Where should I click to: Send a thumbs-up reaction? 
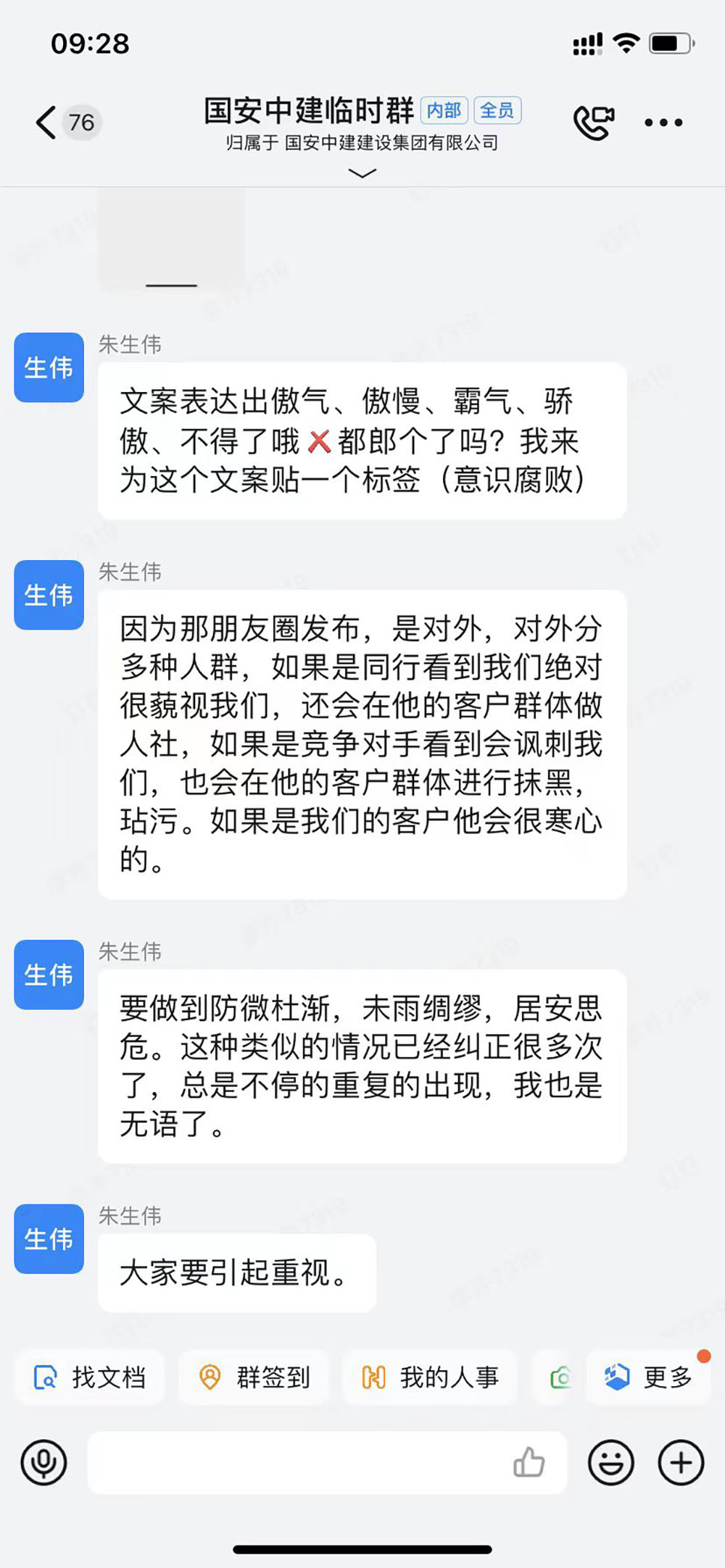click(x=529, y=1462)
